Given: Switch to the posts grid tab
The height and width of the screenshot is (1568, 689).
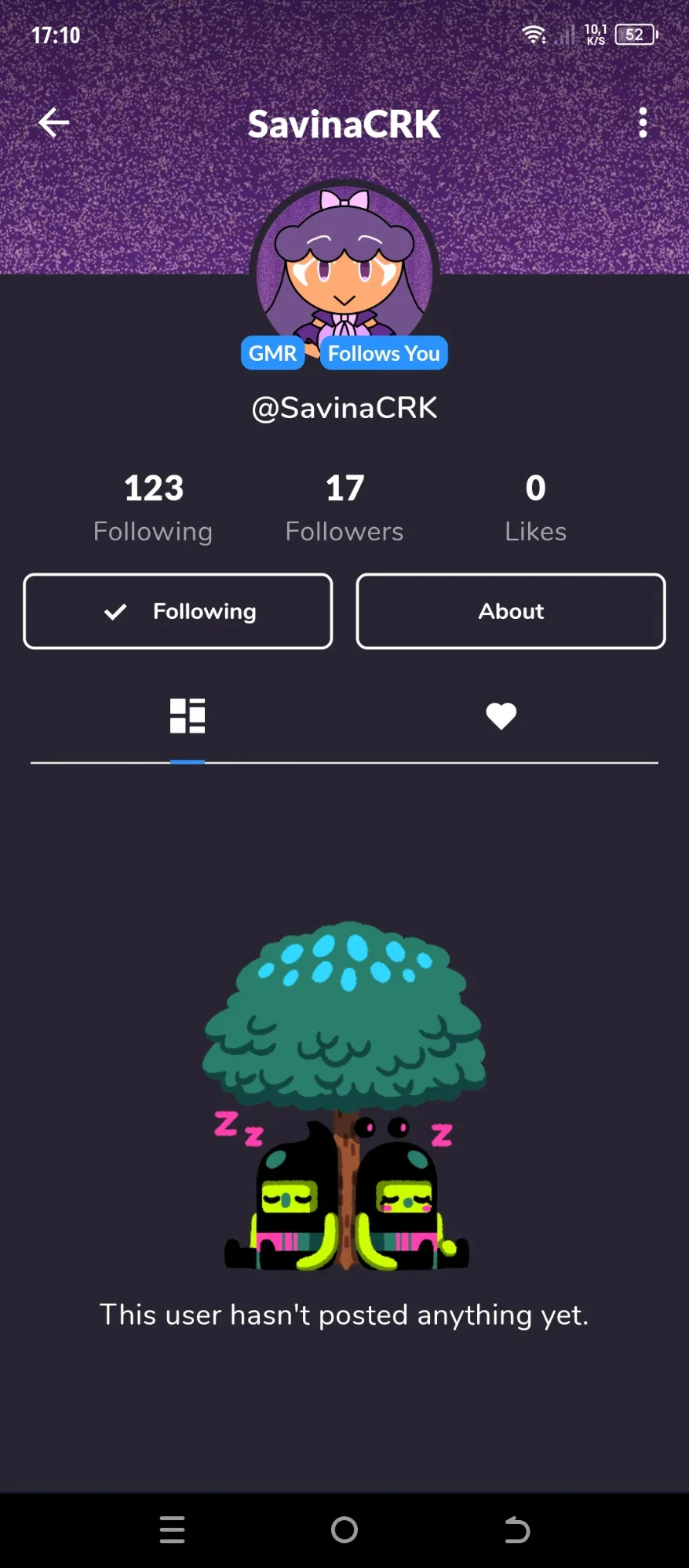Looking at the screenshot, I should pos(188,716).
